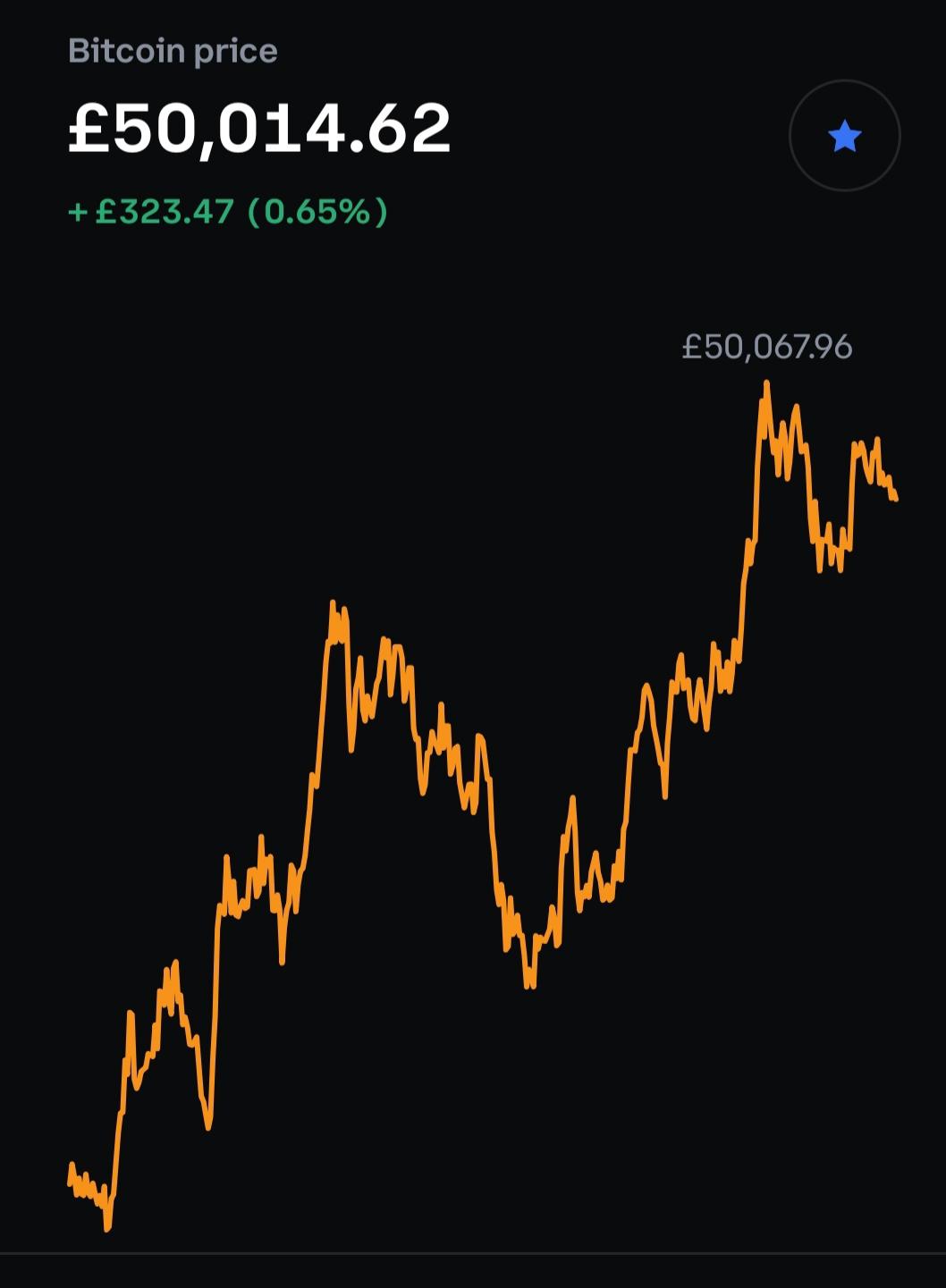Screen dimensions: 946x1288
Task: Click the £50,014.62 price display
Action: pyautogui.click(x=259, y=128)
